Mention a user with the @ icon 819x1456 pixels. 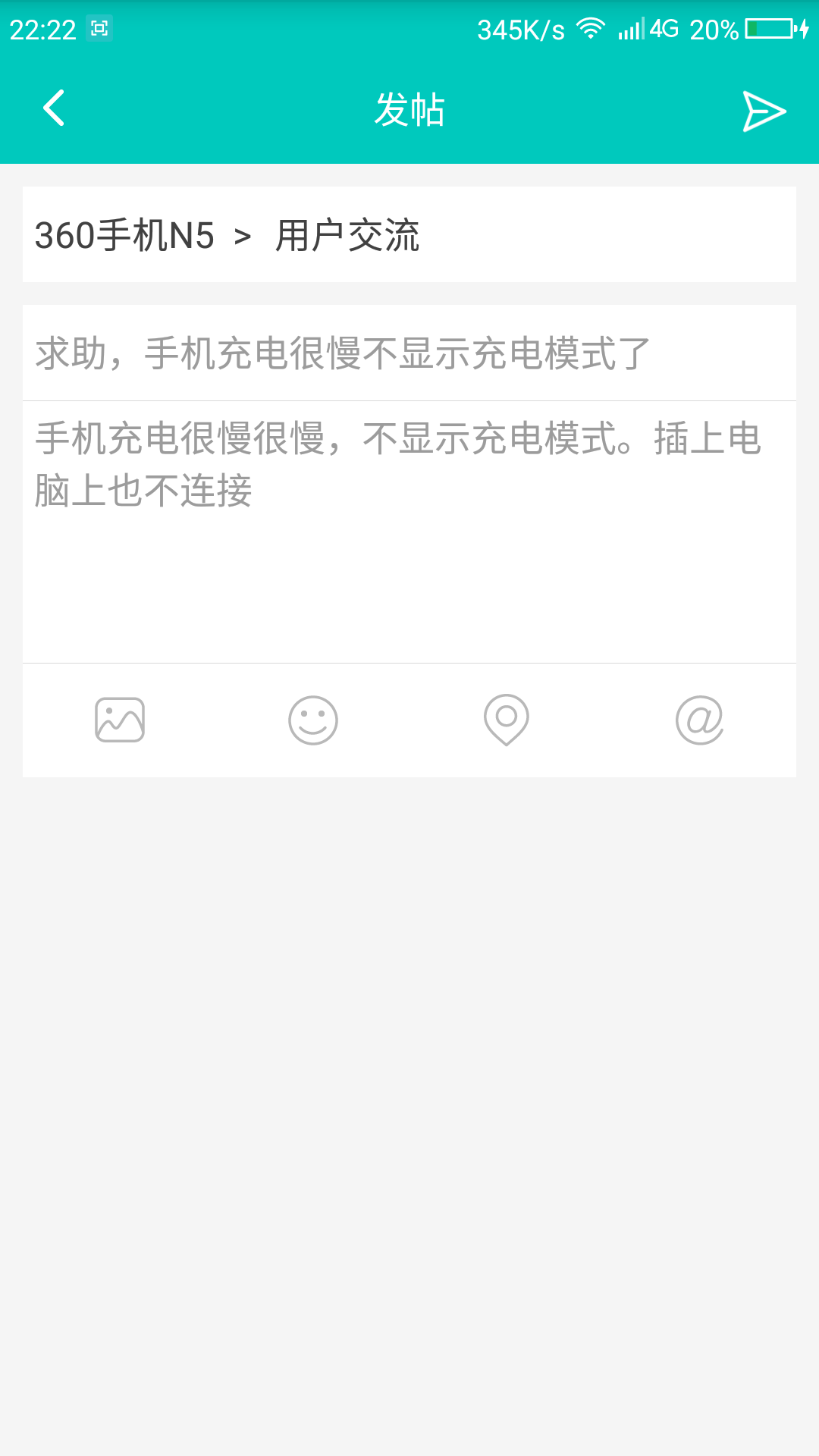tap(700, 720)
